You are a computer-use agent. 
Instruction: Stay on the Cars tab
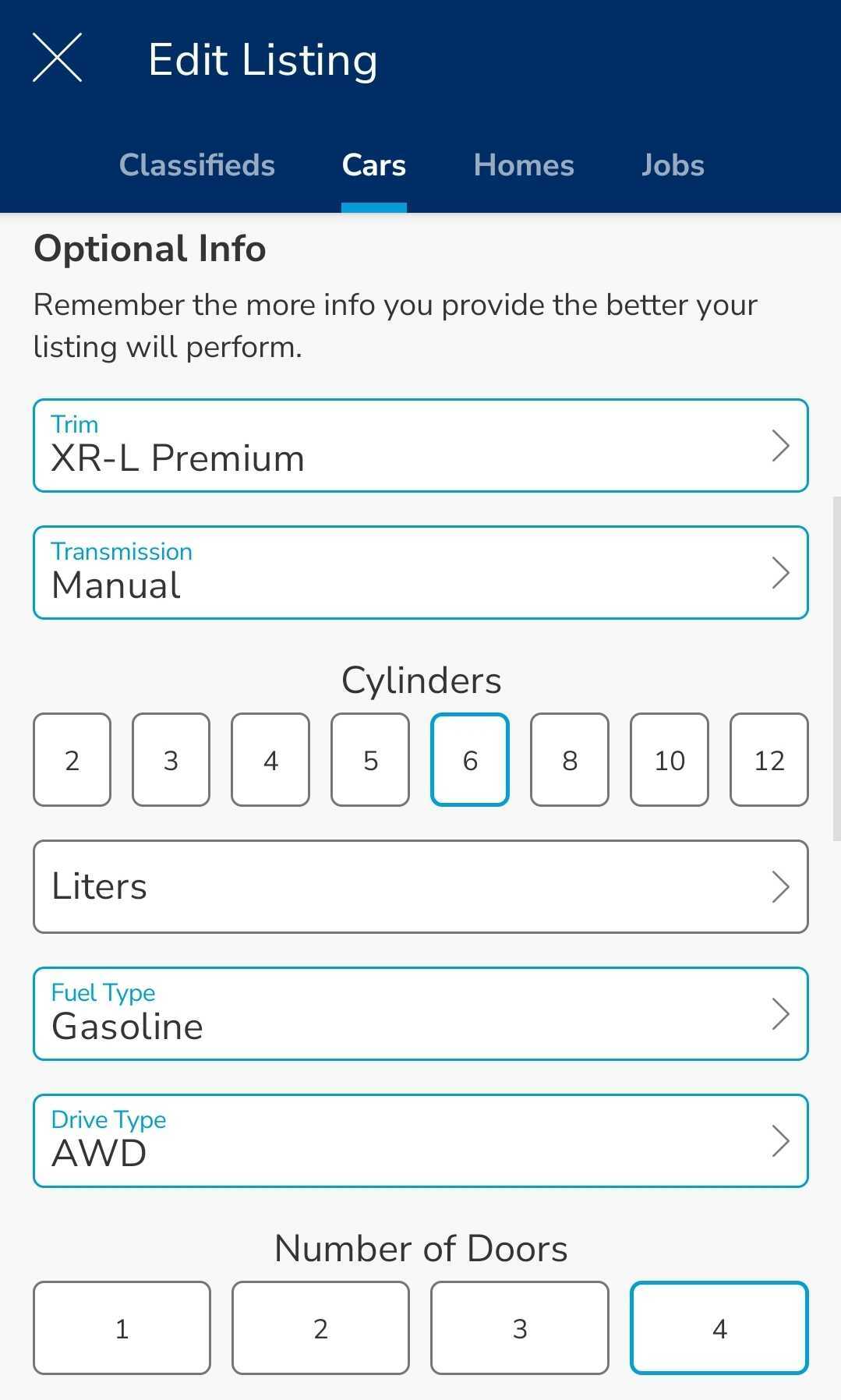[373, 165]
